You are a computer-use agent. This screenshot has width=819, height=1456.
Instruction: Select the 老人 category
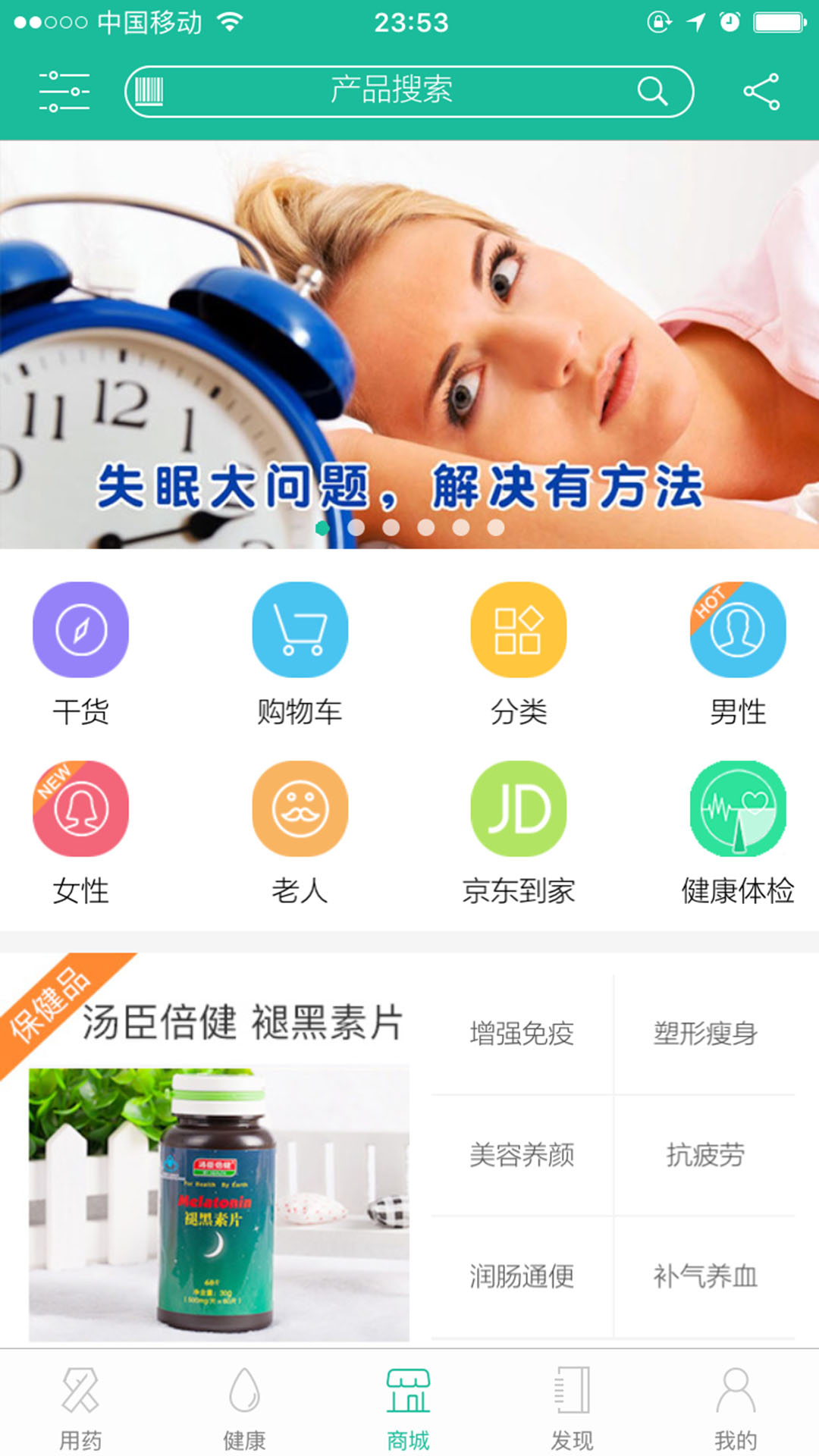pos(300,831)
